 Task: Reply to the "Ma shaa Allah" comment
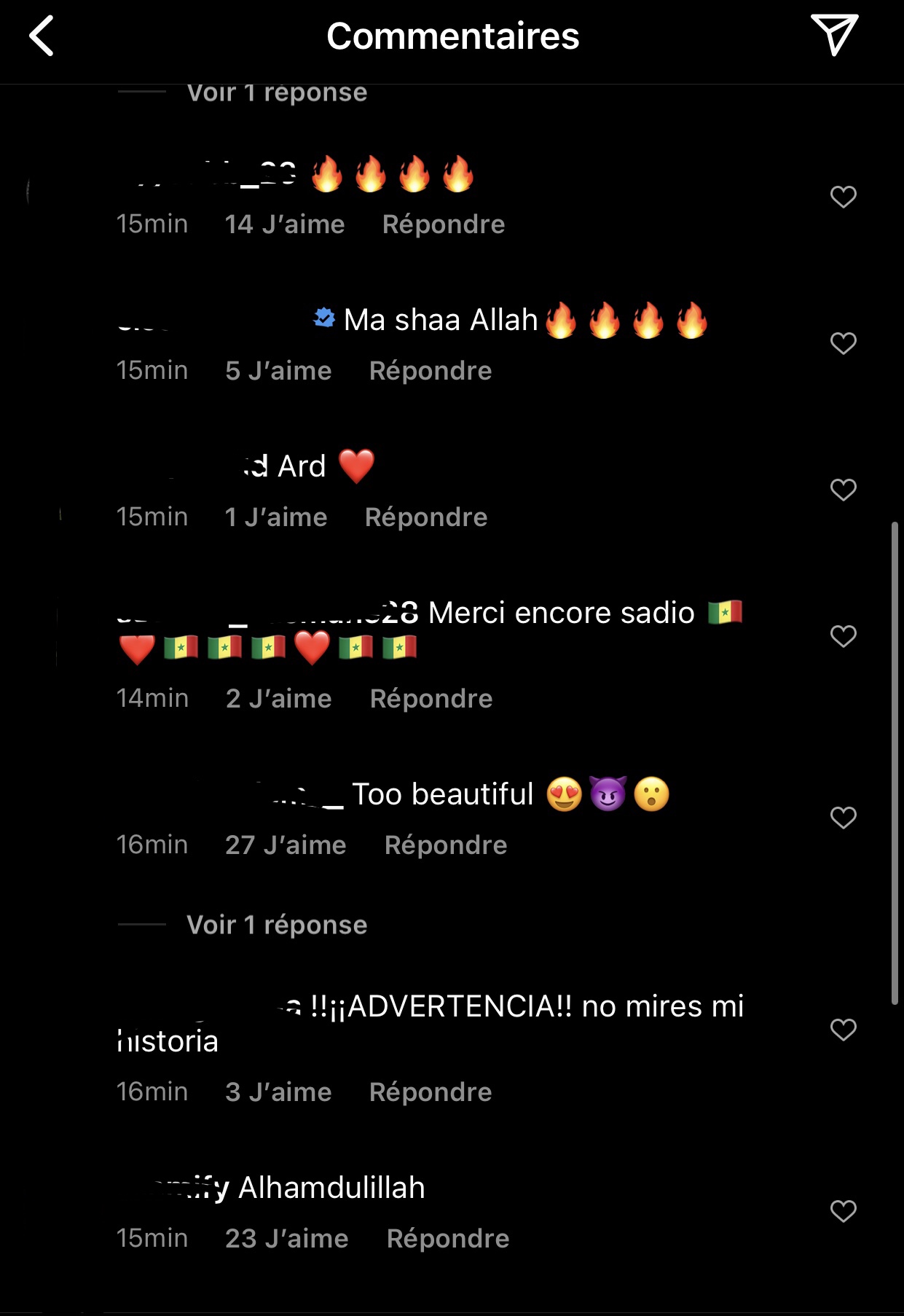430,371
